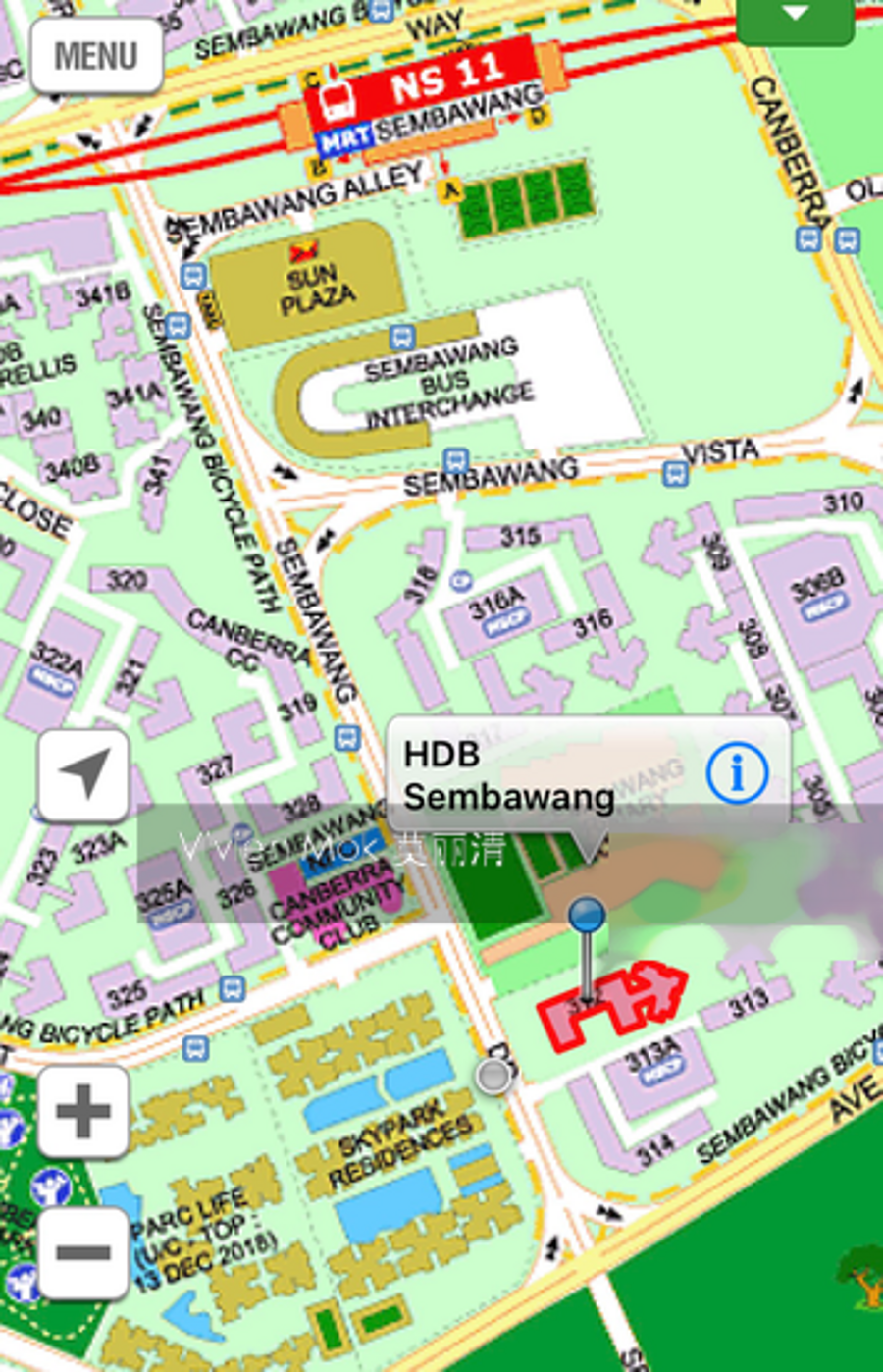Zoom in with the plus button

[83, 1112]
